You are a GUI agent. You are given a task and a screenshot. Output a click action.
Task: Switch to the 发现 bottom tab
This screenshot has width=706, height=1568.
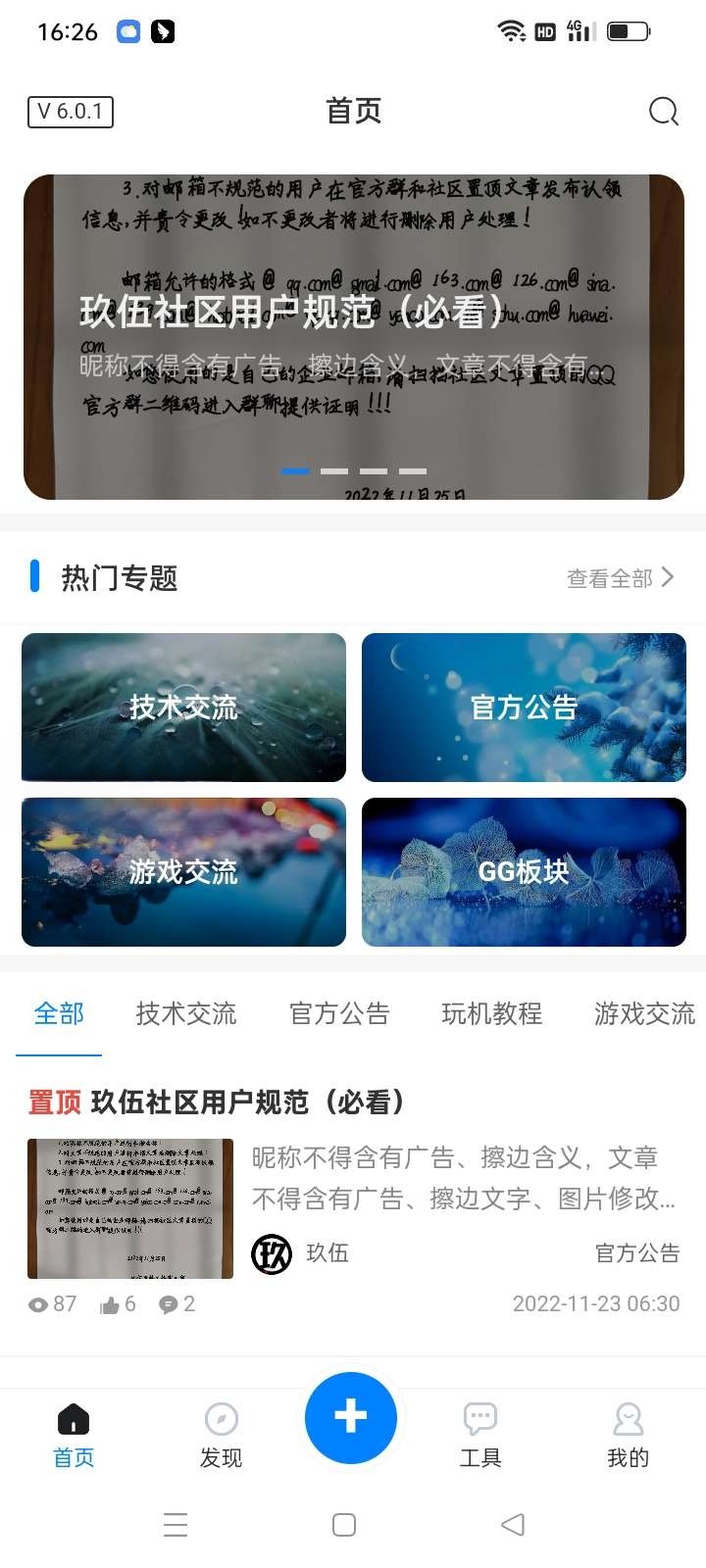(221, 1434)
